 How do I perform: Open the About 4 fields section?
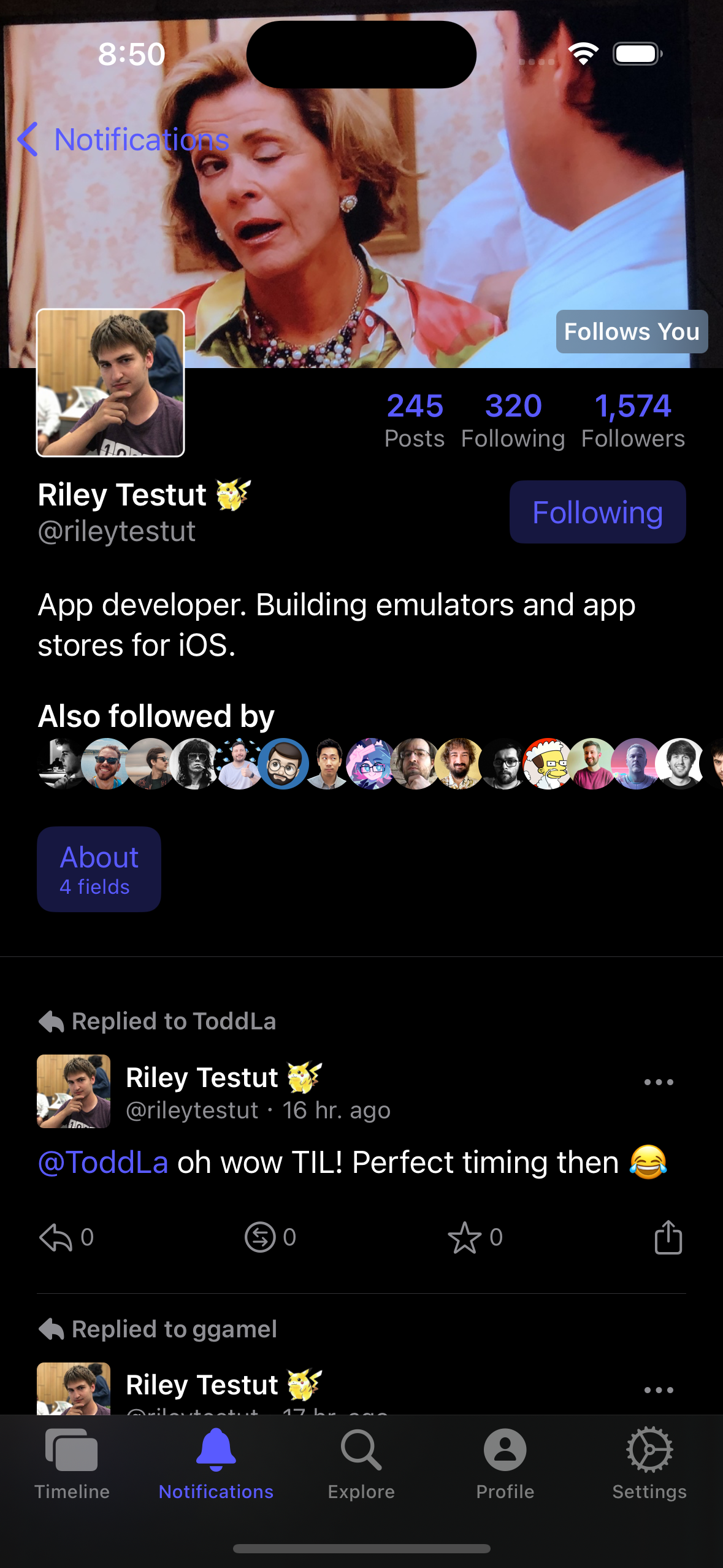(x=99, y=869)
